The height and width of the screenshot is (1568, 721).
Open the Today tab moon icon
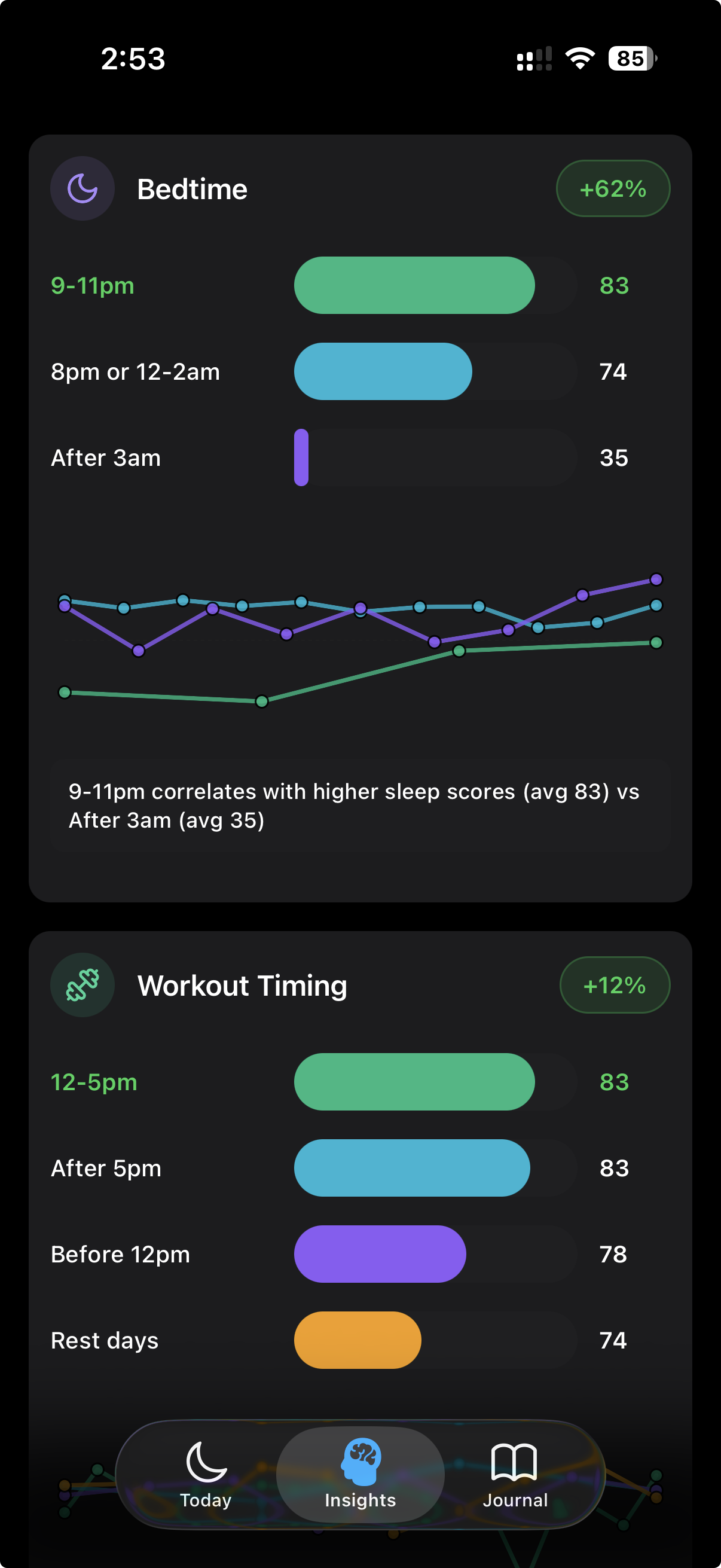(204, 1462)
